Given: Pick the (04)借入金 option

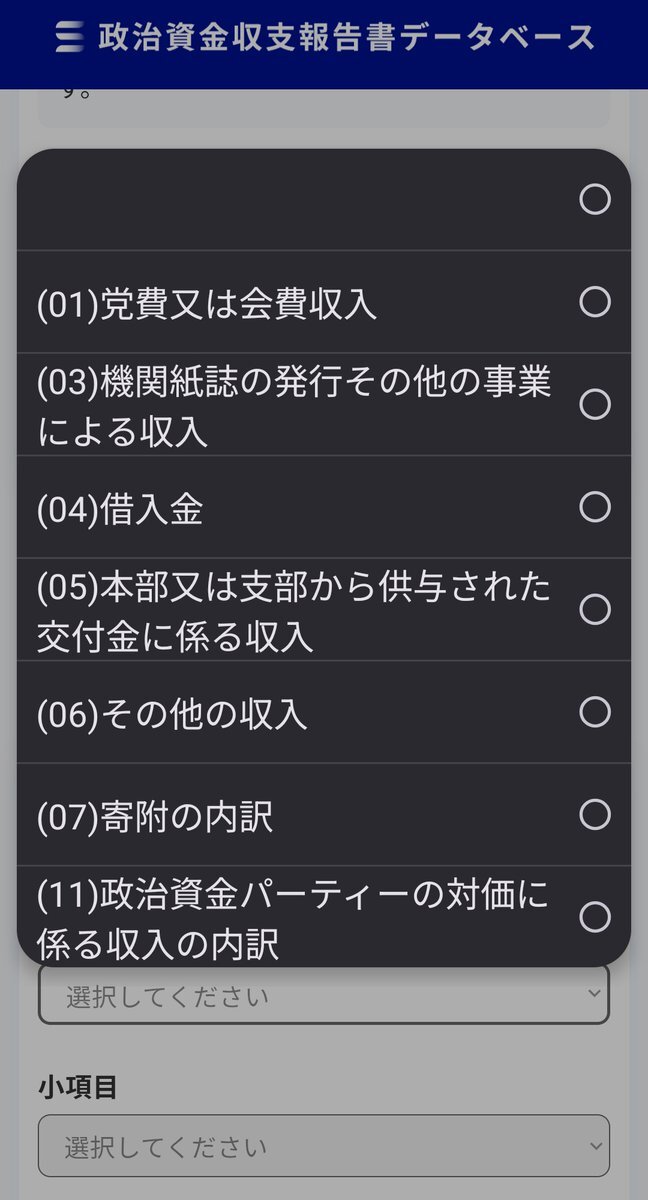Looking at the screenshot, I should point(324,507).
